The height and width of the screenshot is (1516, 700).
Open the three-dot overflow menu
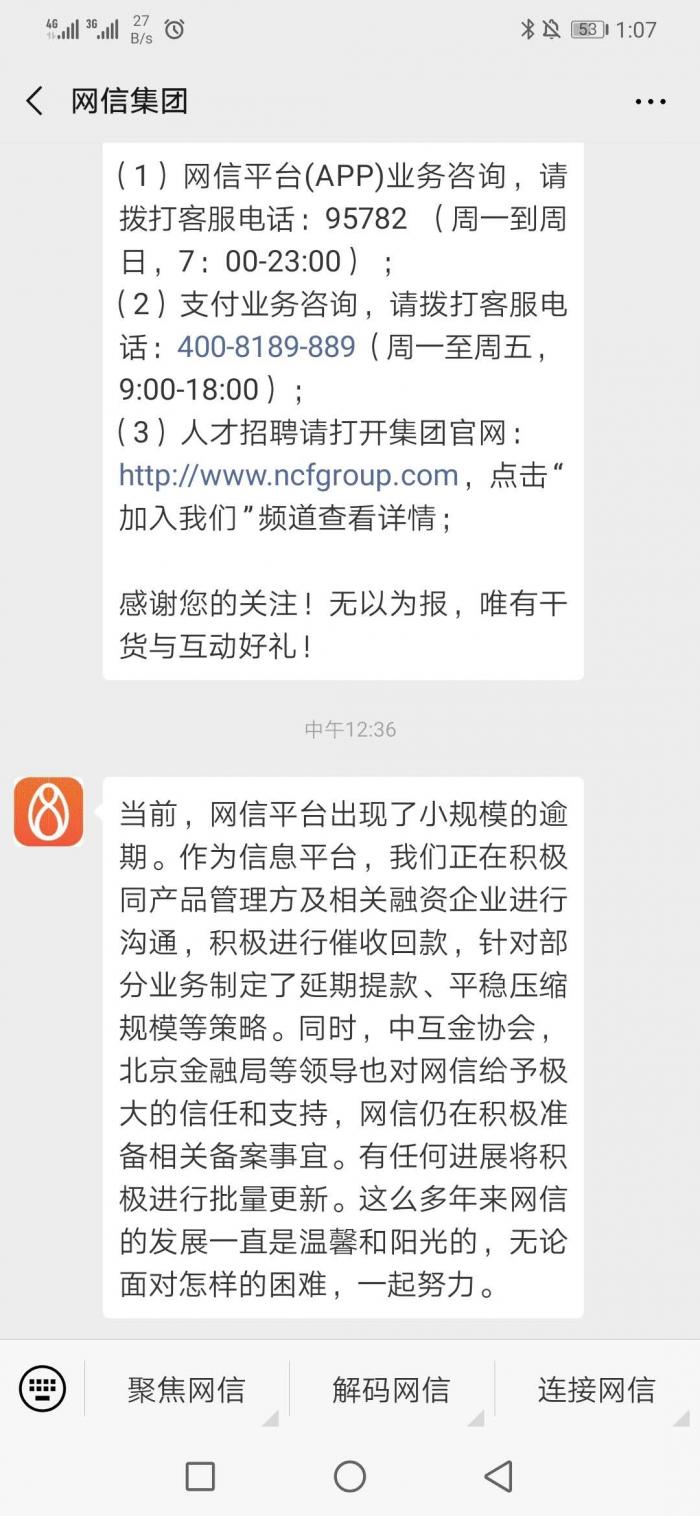point(650,101)
